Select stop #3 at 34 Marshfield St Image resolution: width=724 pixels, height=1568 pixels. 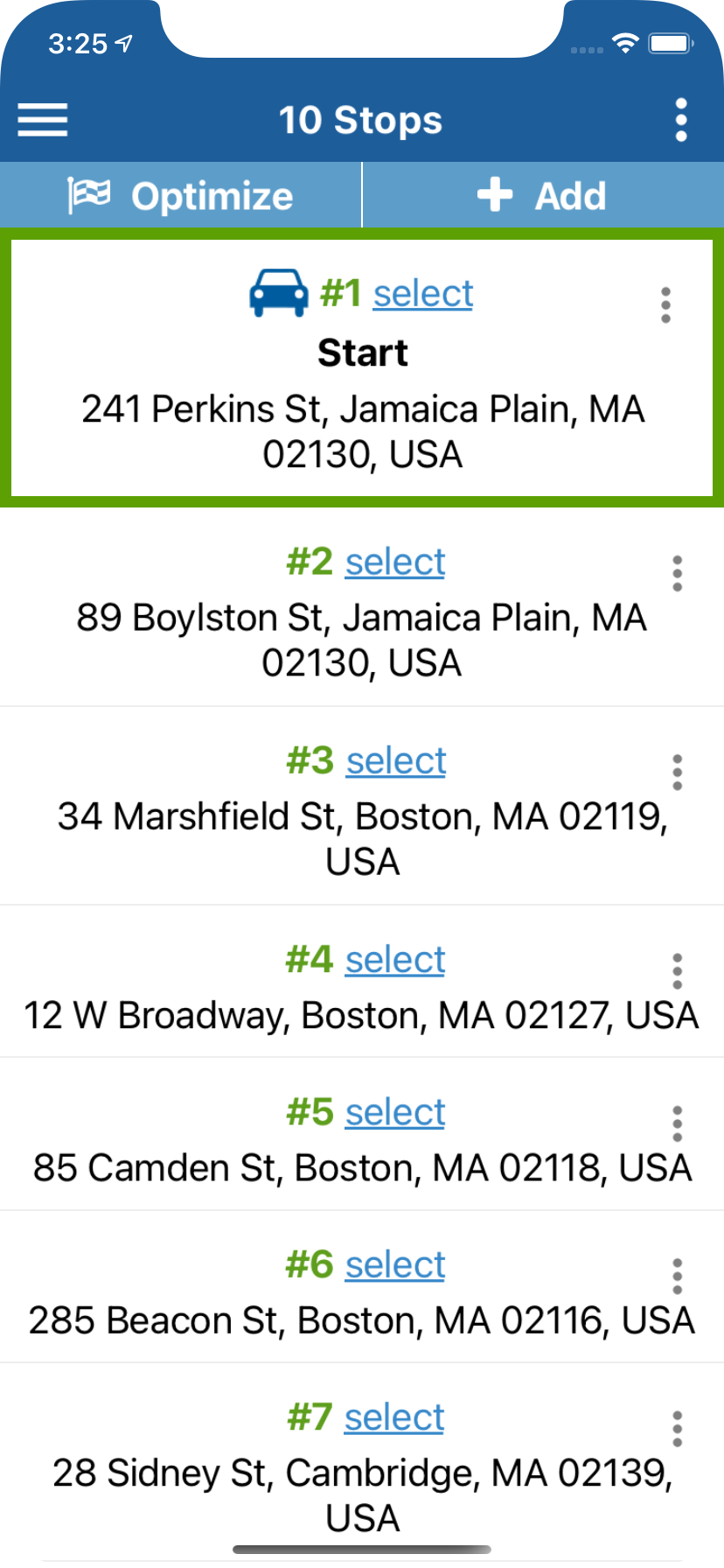396,761
